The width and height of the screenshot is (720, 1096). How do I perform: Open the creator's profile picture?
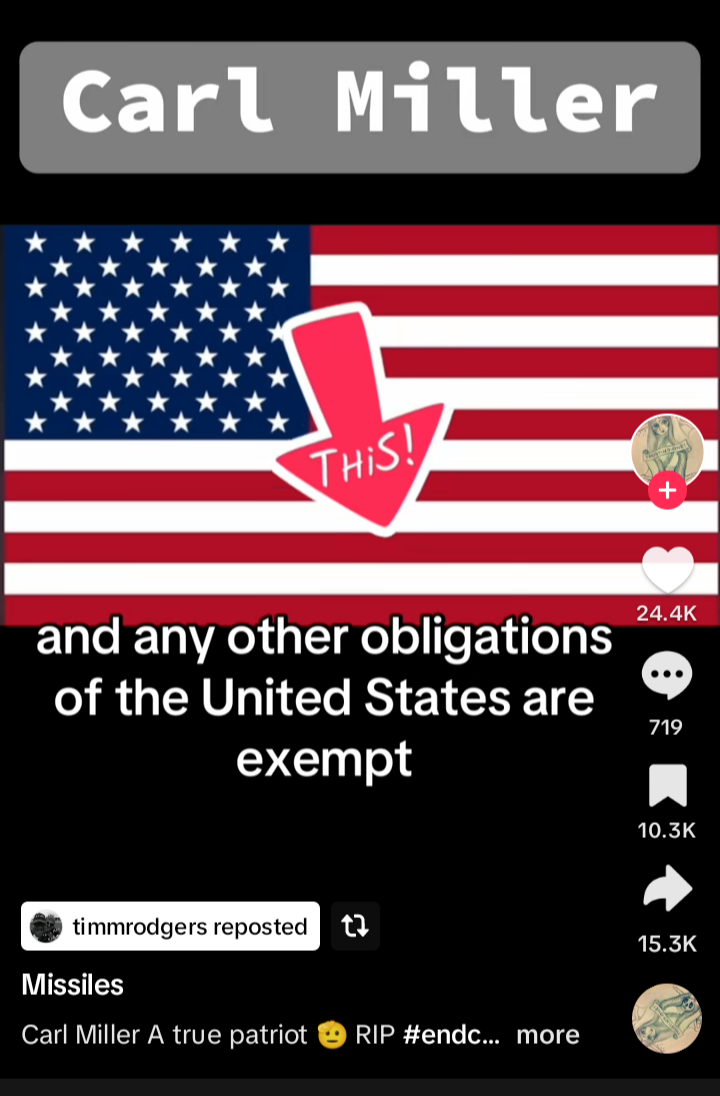(667, 449)
